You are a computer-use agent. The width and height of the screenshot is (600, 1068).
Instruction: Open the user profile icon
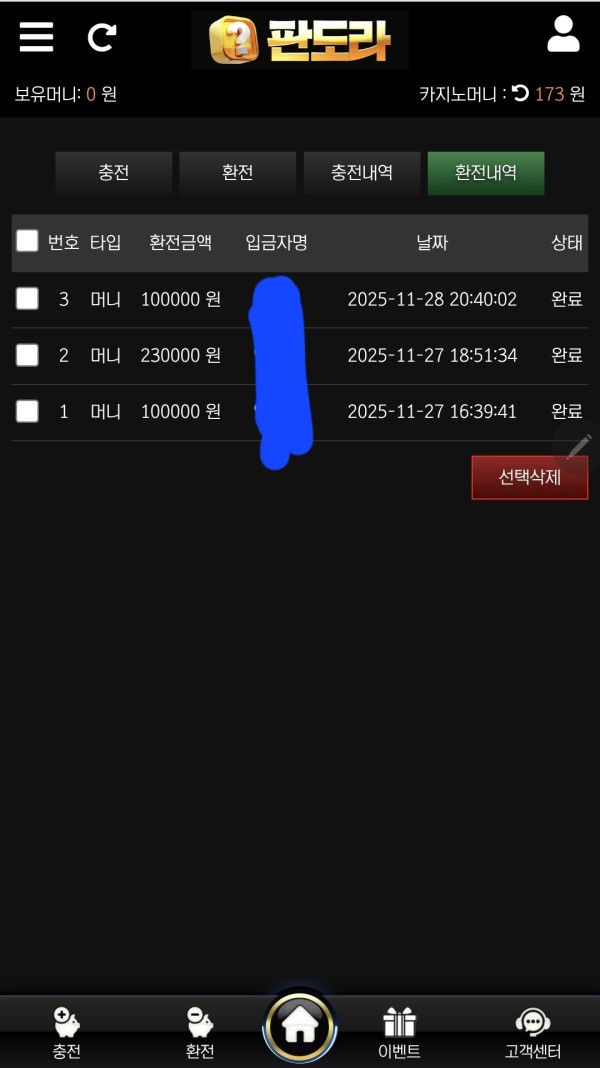(563, 34)
